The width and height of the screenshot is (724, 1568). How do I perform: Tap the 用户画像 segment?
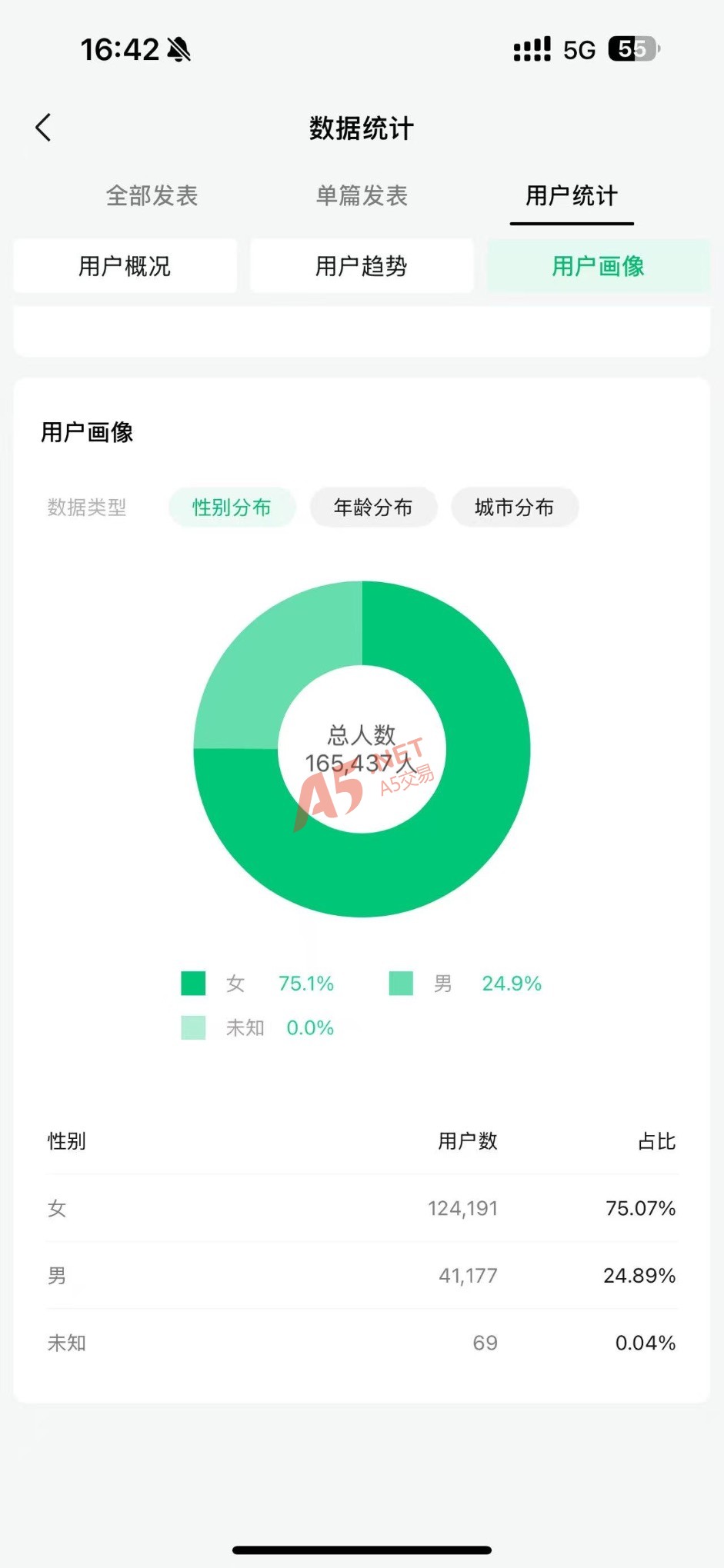[598, 266]
